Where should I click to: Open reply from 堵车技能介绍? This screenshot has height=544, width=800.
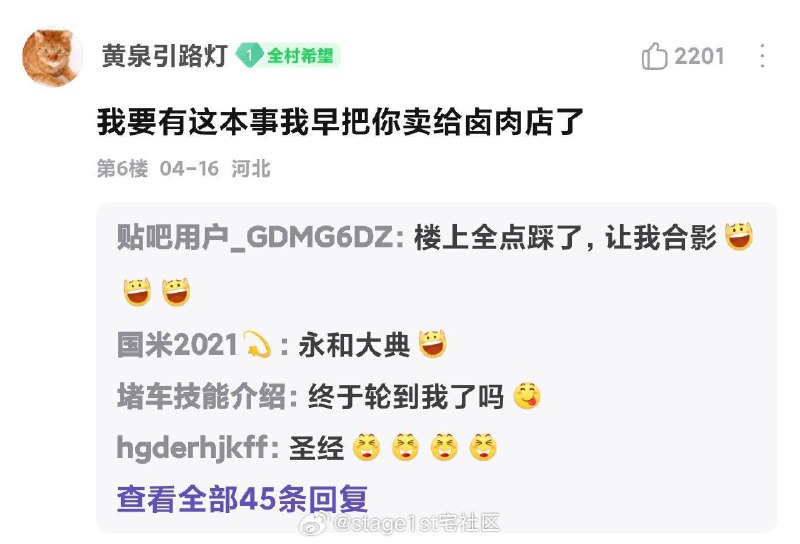pos(329,396)
